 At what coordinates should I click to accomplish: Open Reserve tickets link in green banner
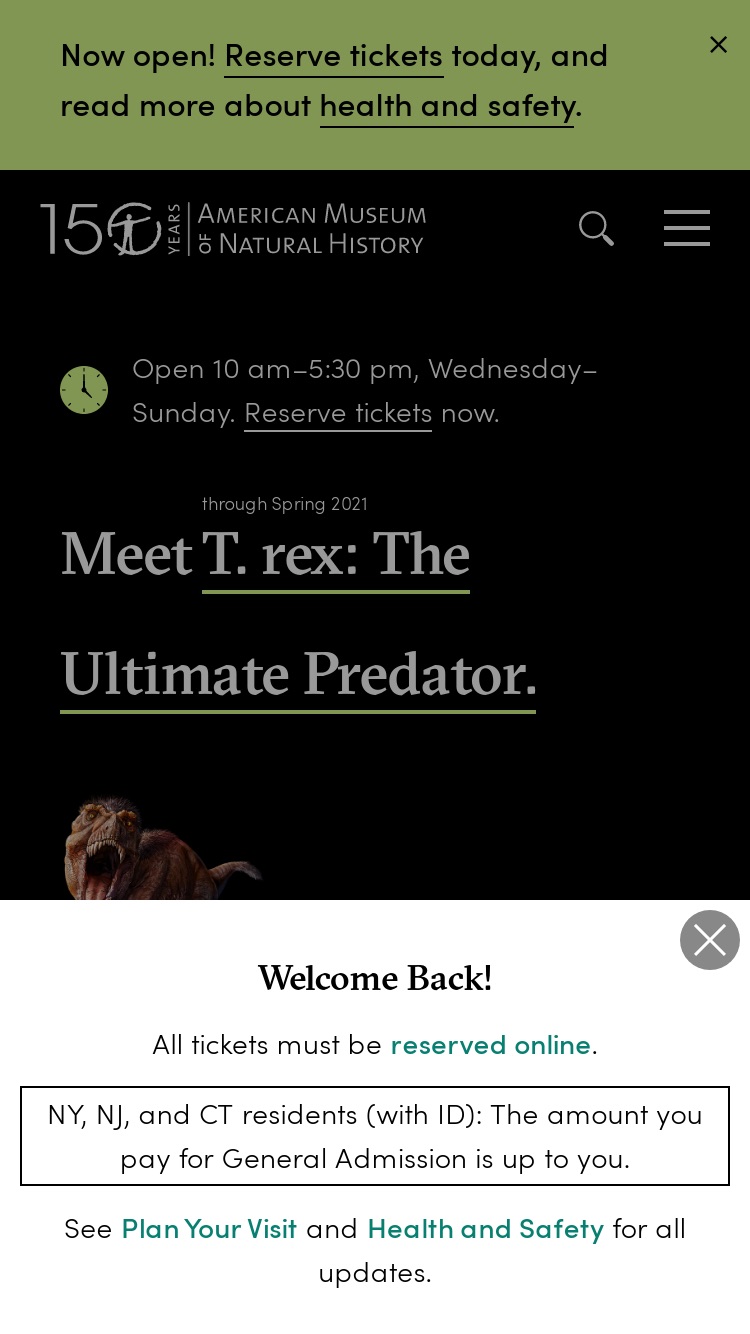(x=334, y=55)
